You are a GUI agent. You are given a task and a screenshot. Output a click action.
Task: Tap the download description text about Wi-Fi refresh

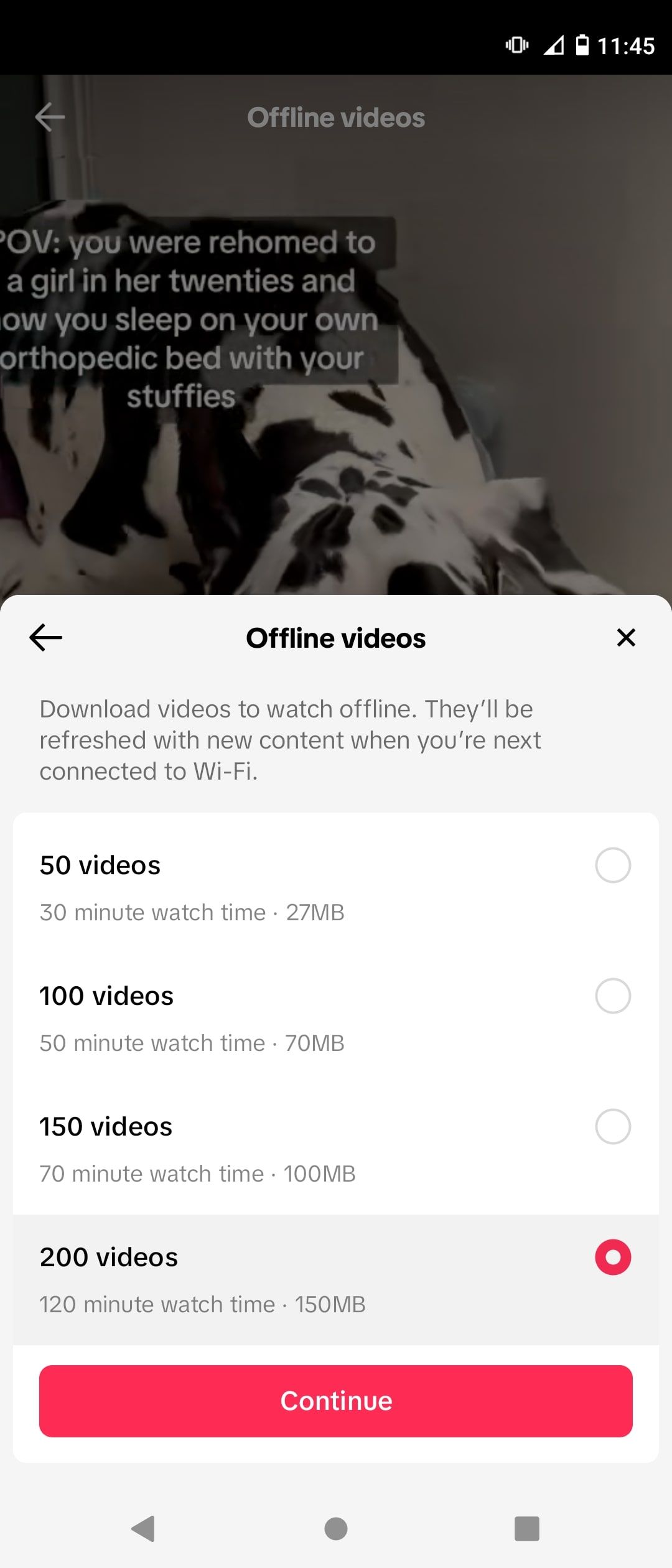point(290,739)
